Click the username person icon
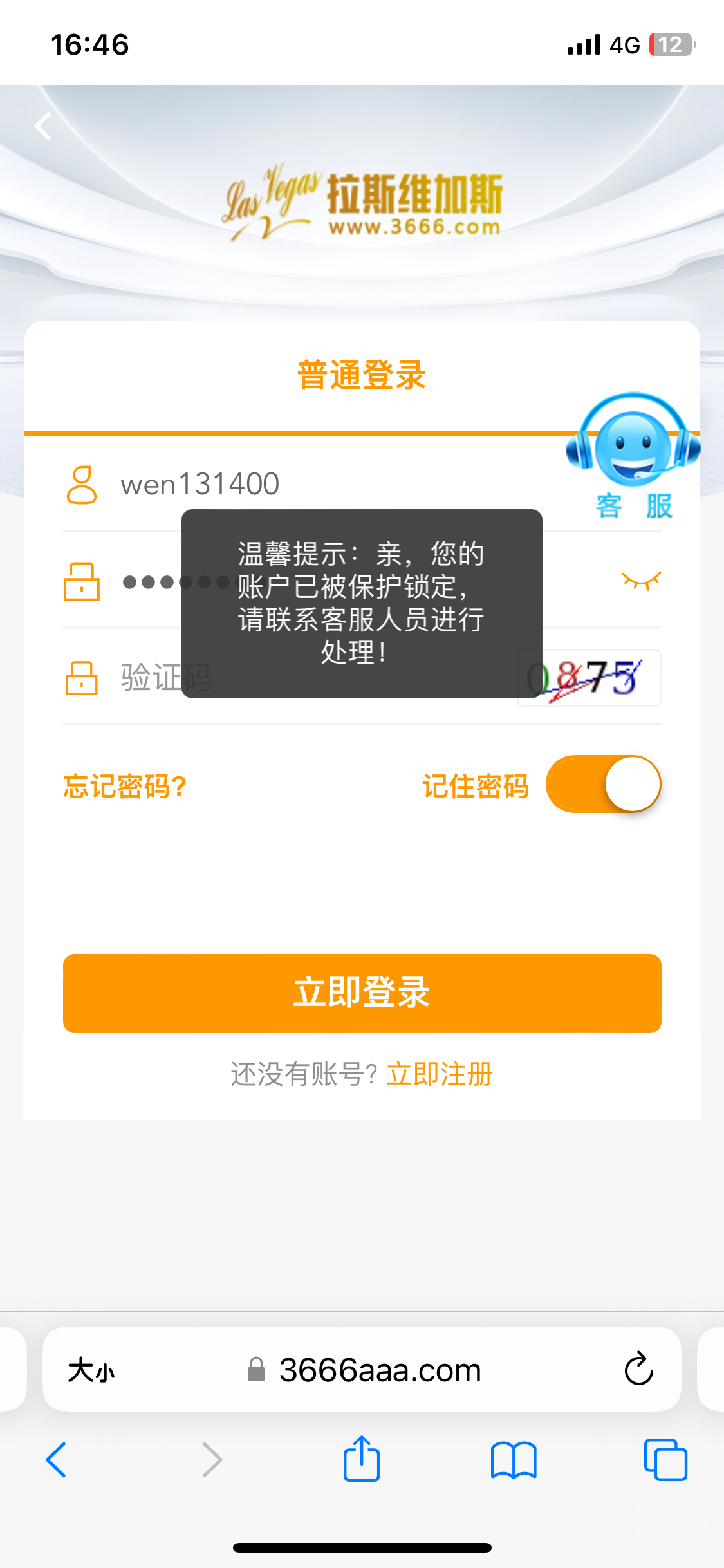This screenshot has width=724, height=1568. point(81,484)
